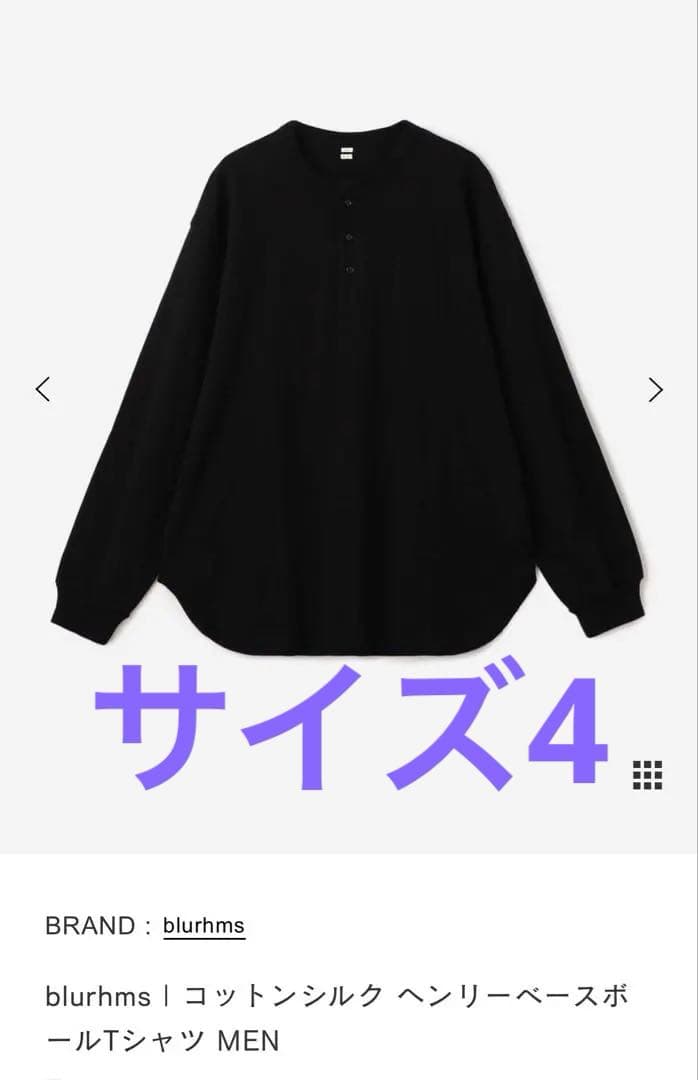Show the previous product image
The image size is (698, 1080).
[43, 389]
